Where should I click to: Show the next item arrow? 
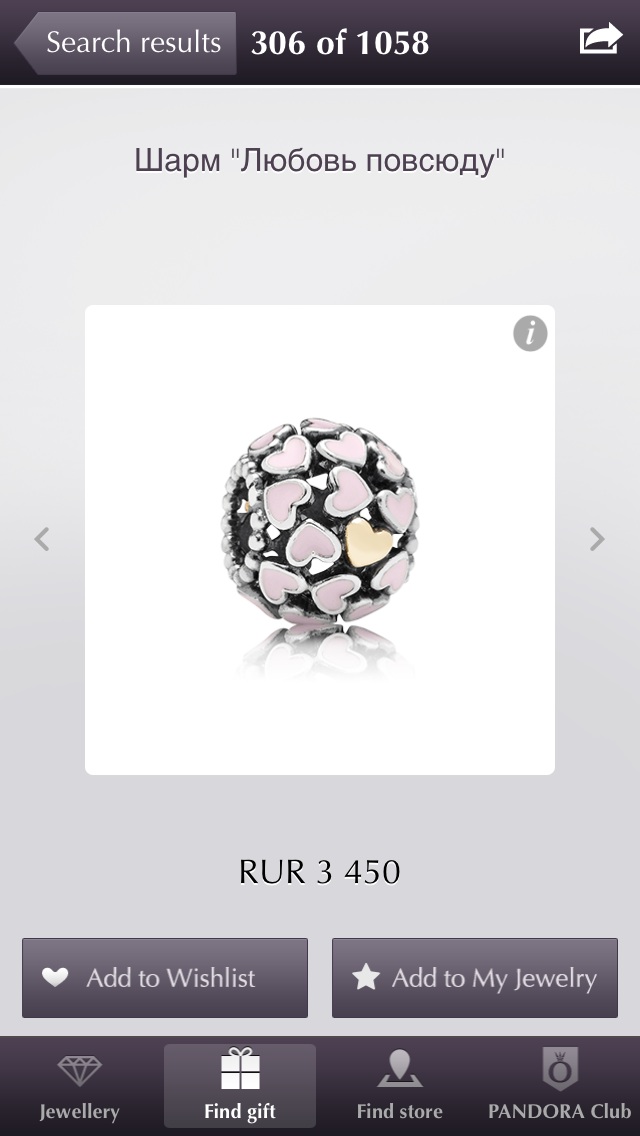pyautogui.click(x=597, y=539)
